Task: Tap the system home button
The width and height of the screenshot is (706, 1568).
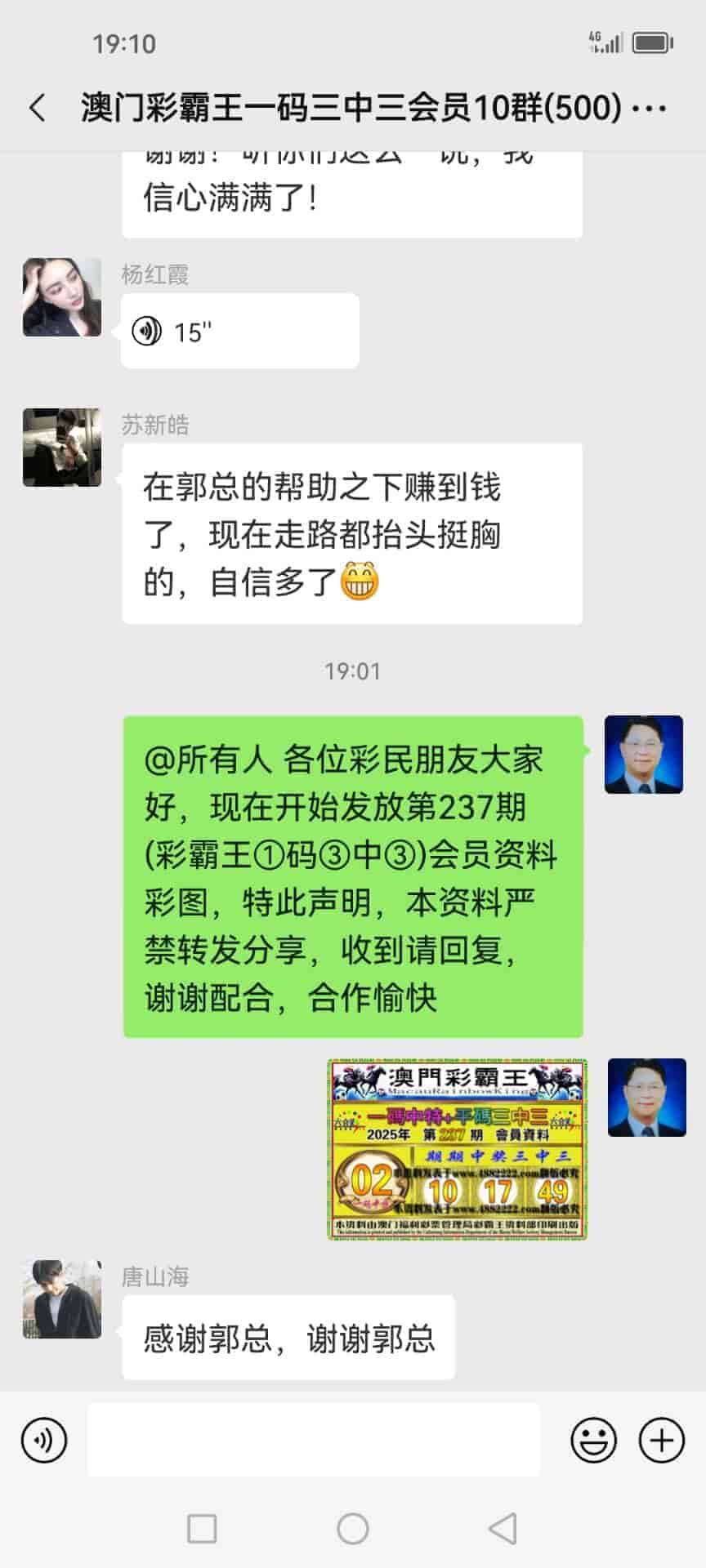Action: (x=353, y=1528)
